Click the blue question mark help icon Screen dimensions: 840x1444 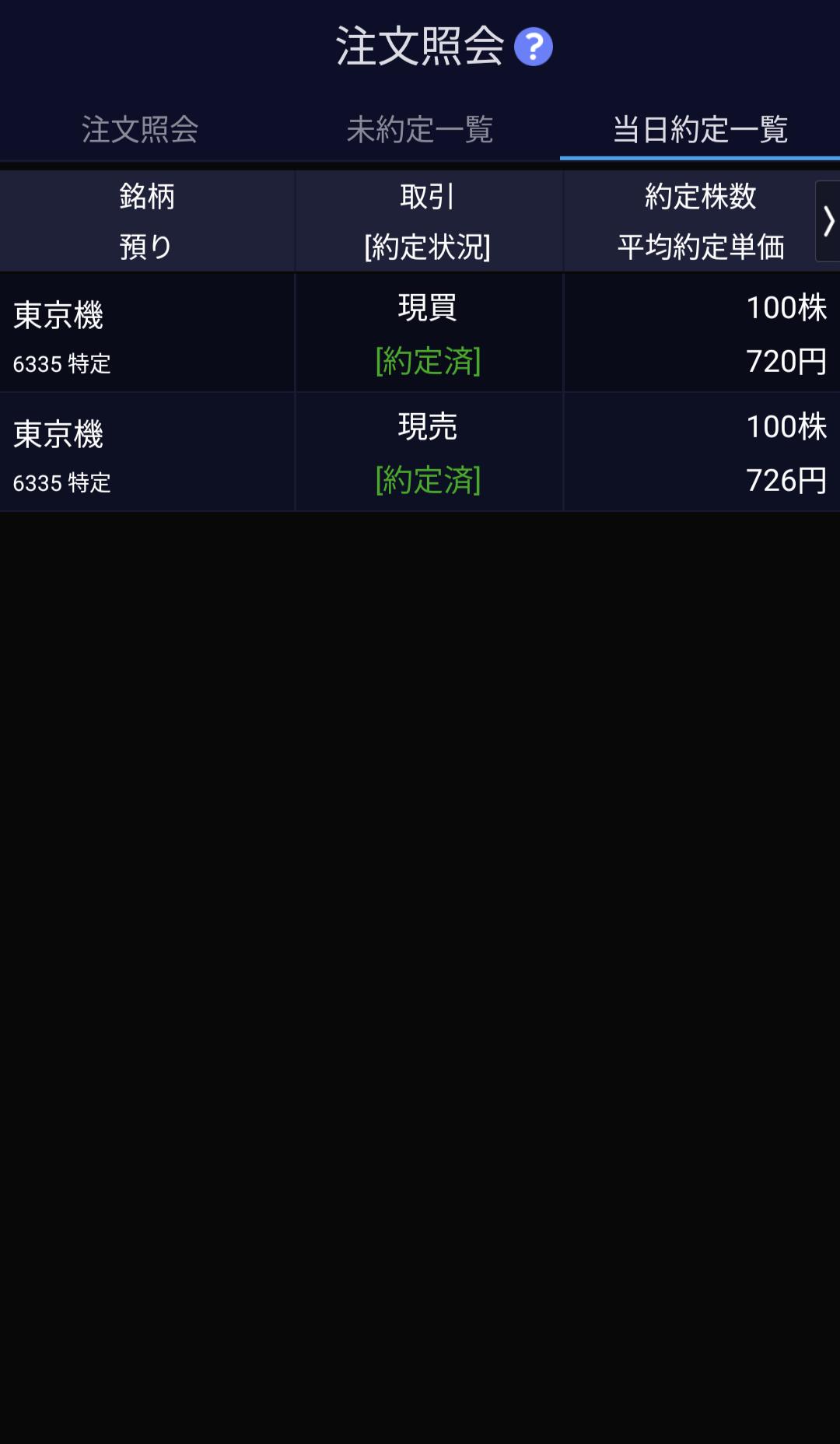[534, 48]
